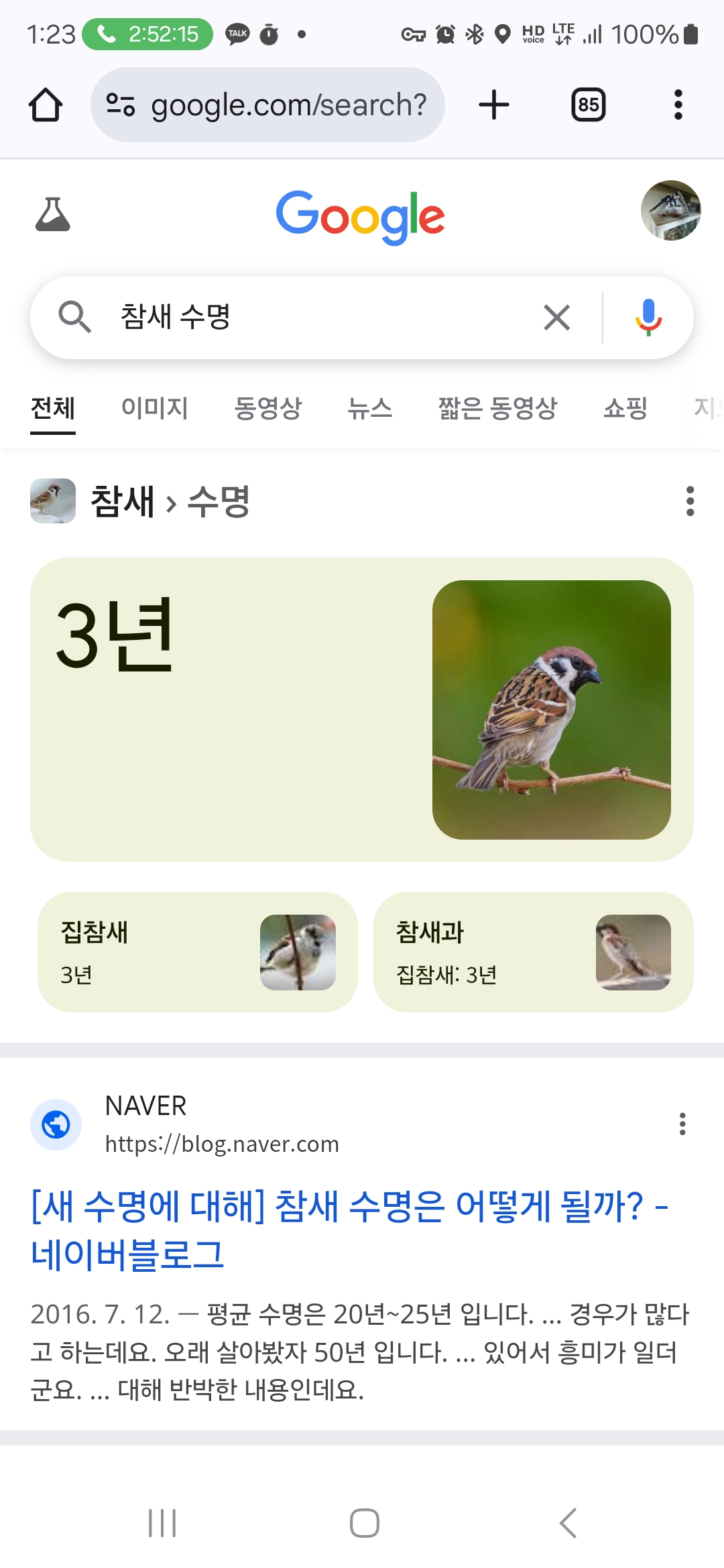Open the browser home page button
Screen dimensions: 724x1568
tap(46, 105)
